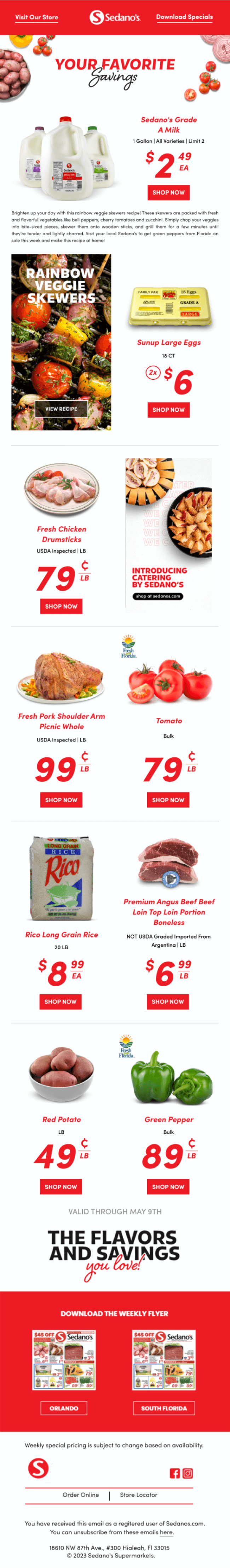
Task: Open Sedano's Instagram page
Action: coord(188,1473)
